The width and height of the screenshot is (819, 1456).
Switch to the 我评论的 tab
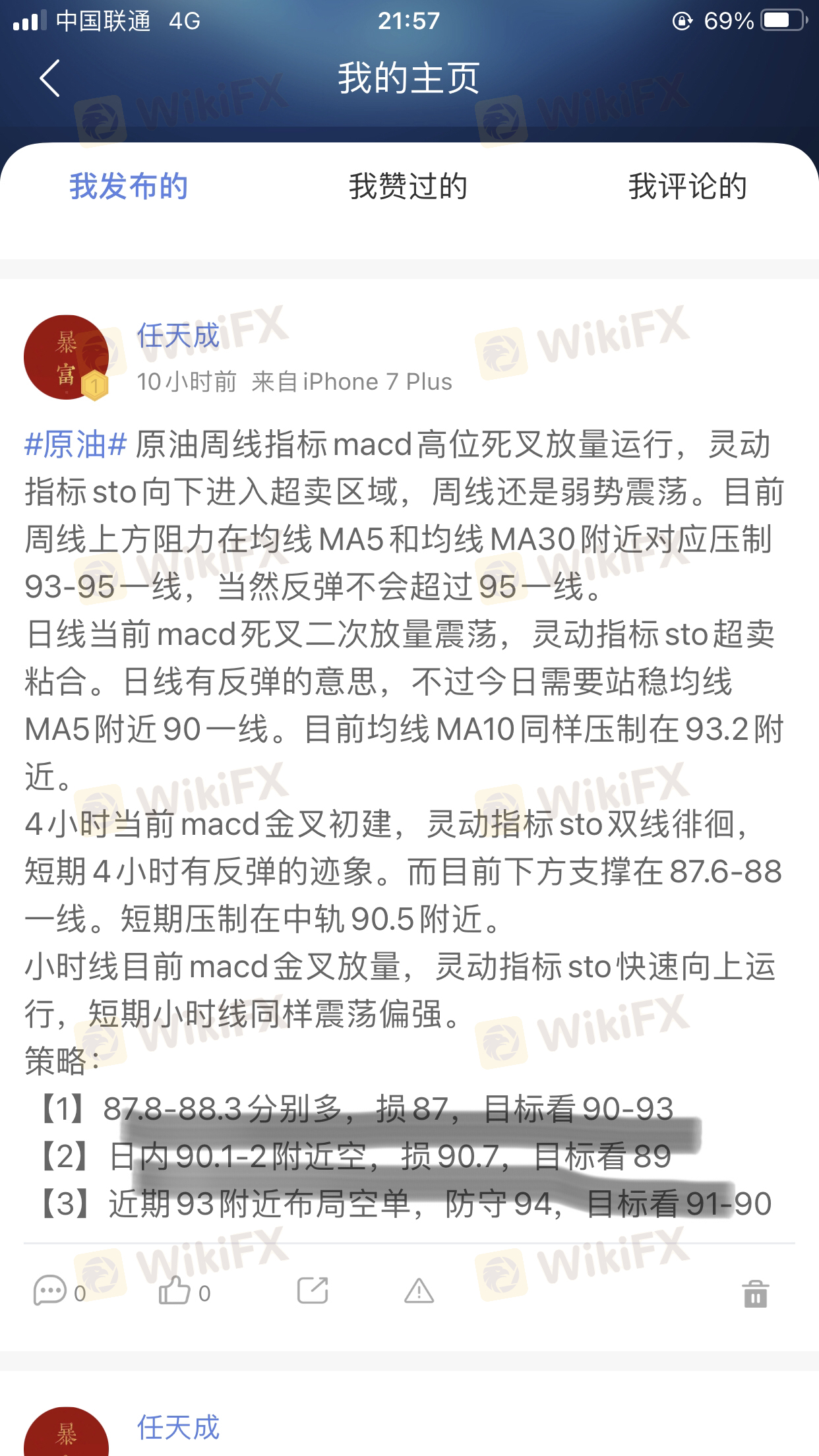(687, 187)
